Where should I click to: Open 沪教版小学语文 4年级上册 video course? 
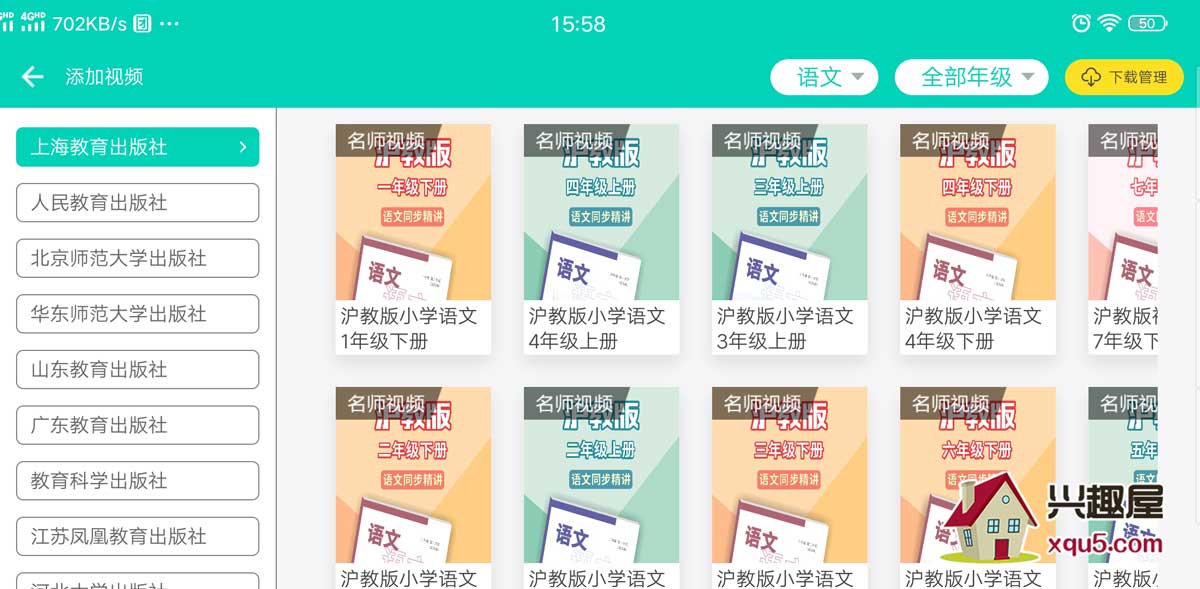click(x=601, y=237)
